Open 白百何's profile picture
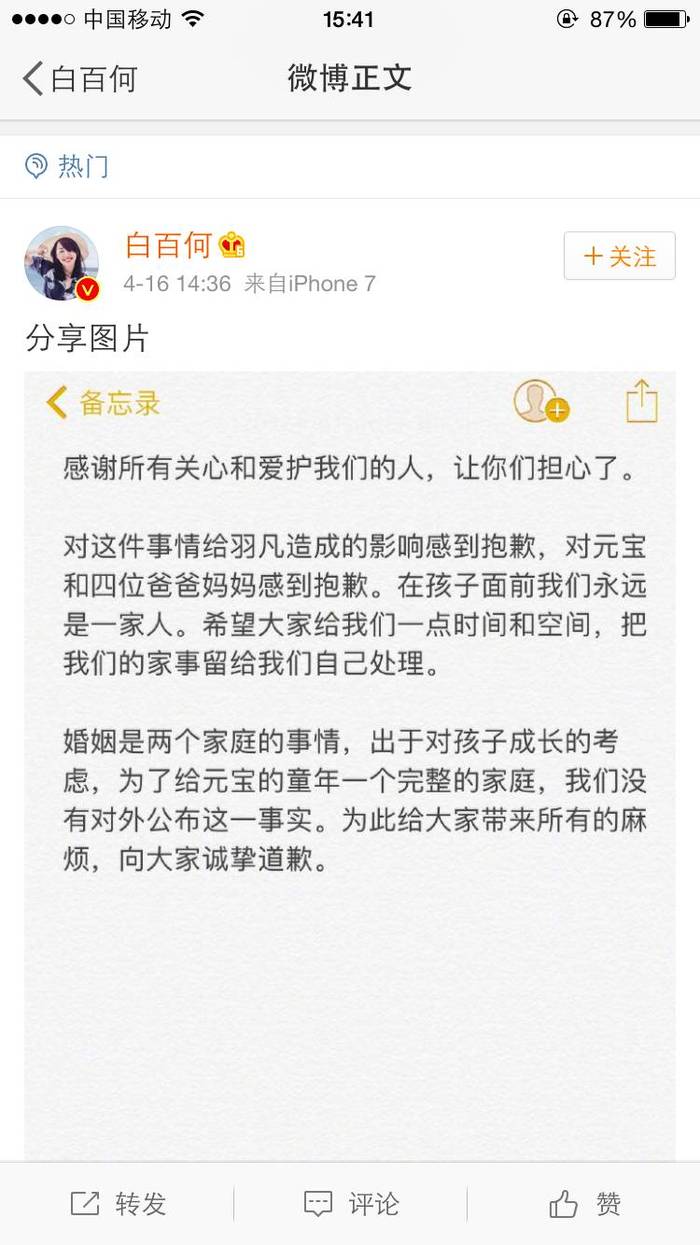The image size is (700, 1245). [62, 263]
